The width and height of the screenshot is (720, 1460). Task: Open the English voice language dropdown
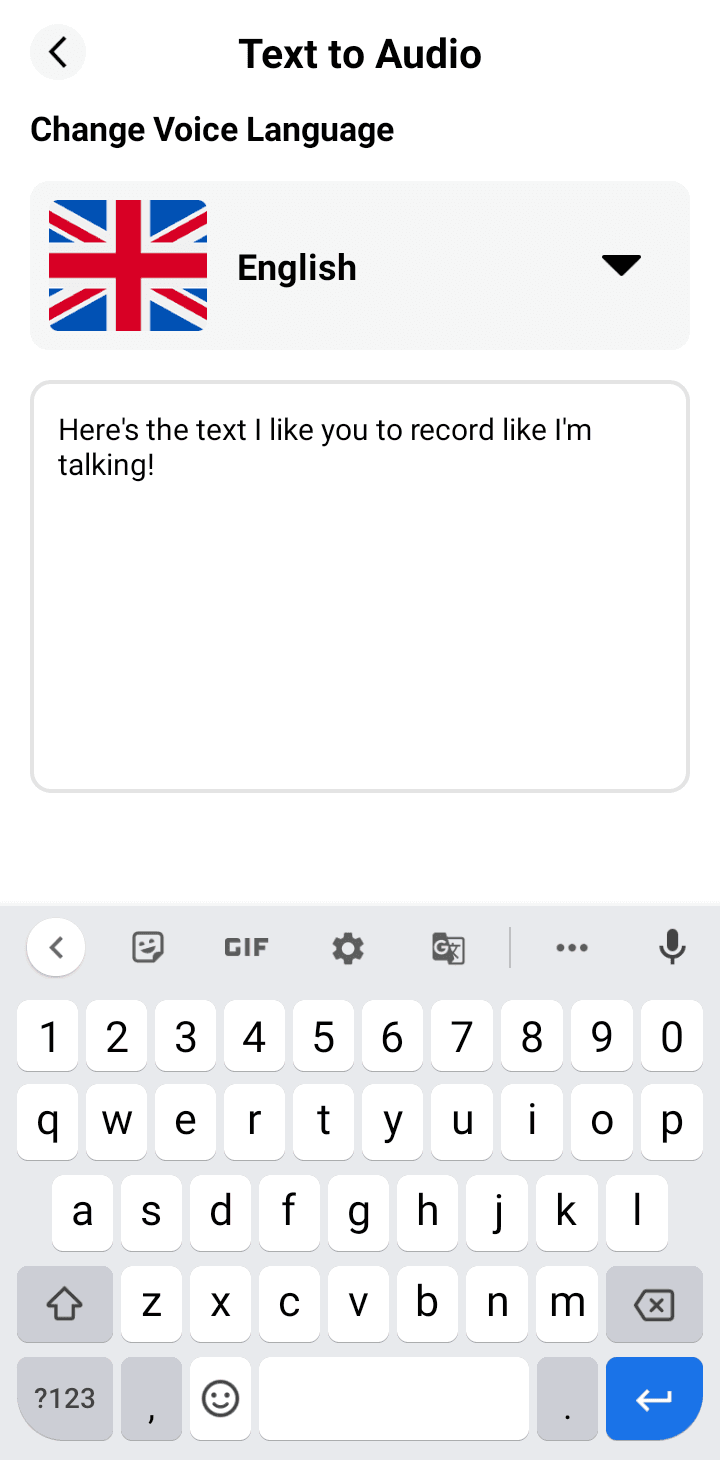pyautogui.click(x=620, y=266)
